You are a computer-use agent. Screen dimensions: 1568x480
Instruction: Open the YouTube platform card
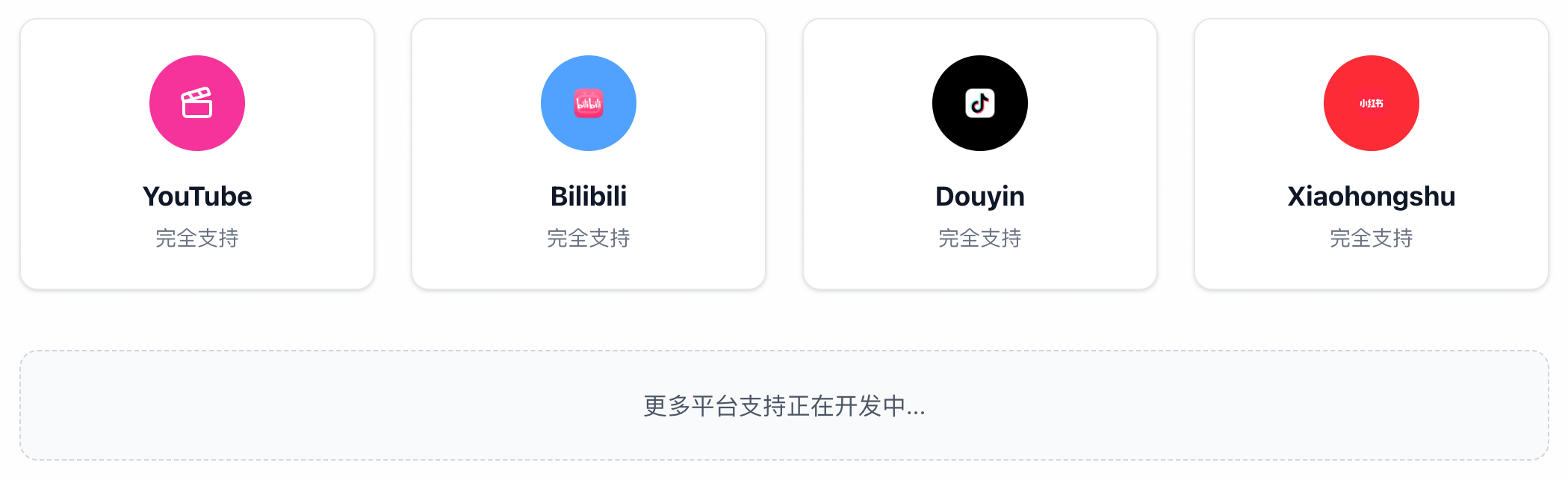(197, 154)
